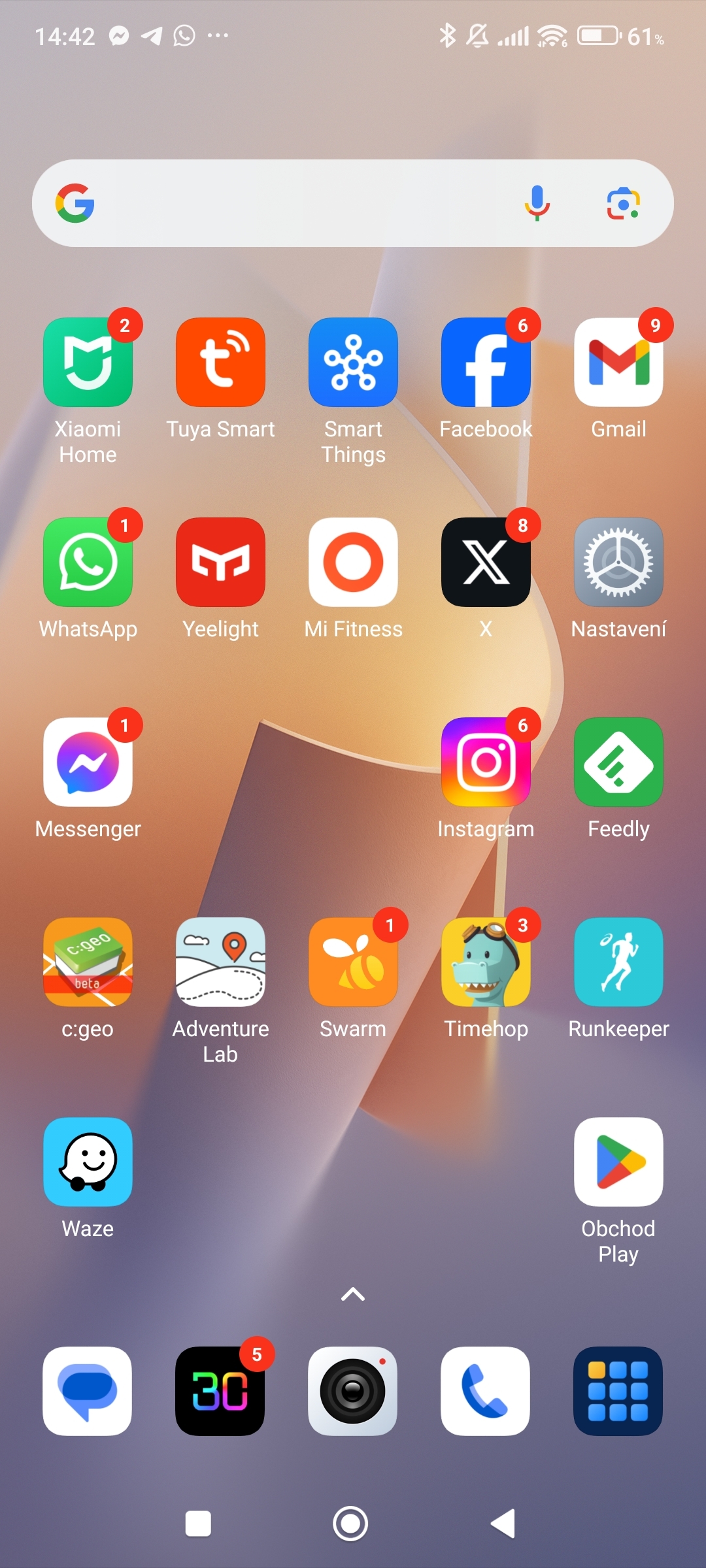Open Messenger

point(88,762)
